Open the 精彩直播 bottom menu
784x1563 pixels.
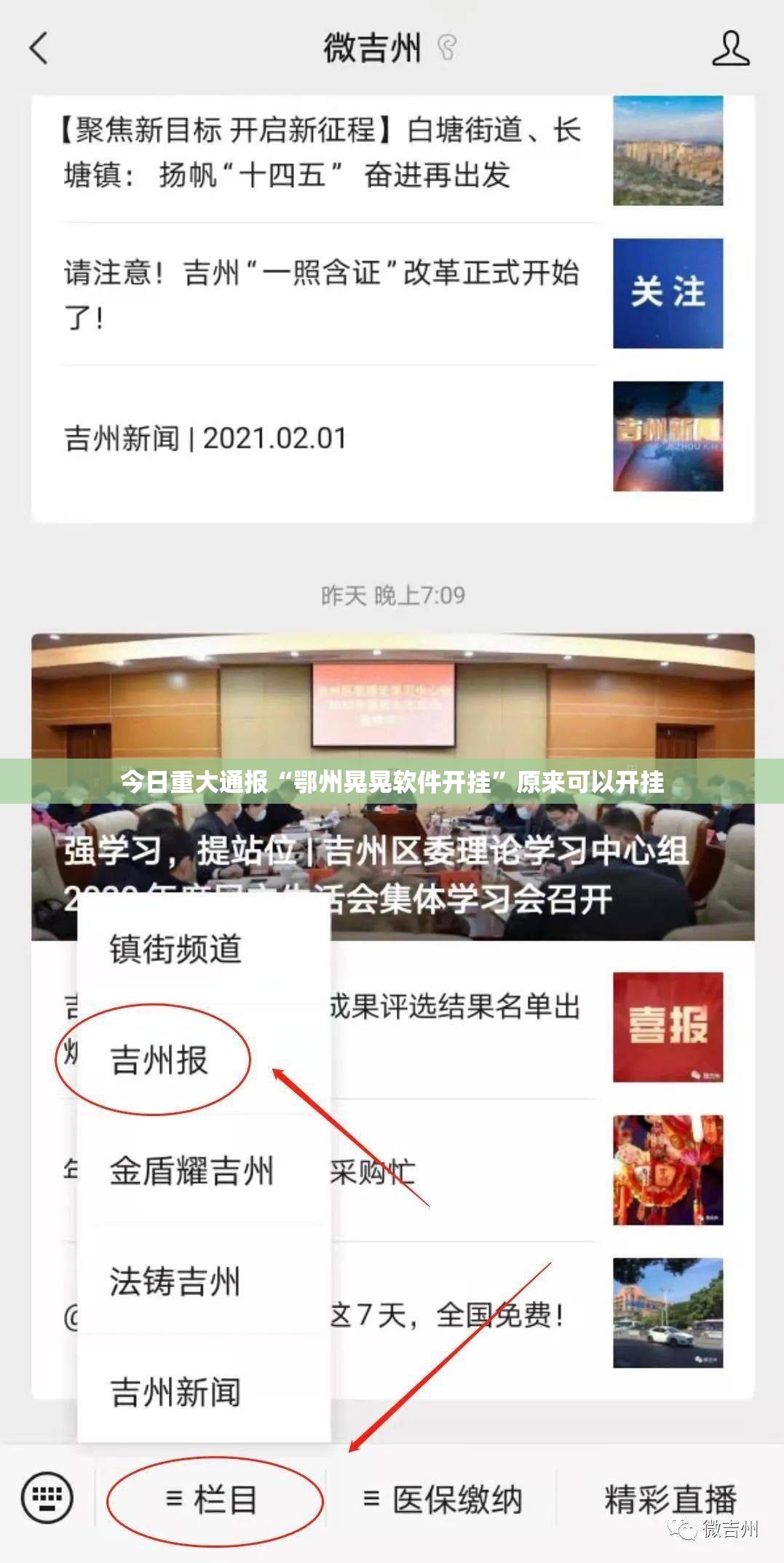coord(670,1500)
